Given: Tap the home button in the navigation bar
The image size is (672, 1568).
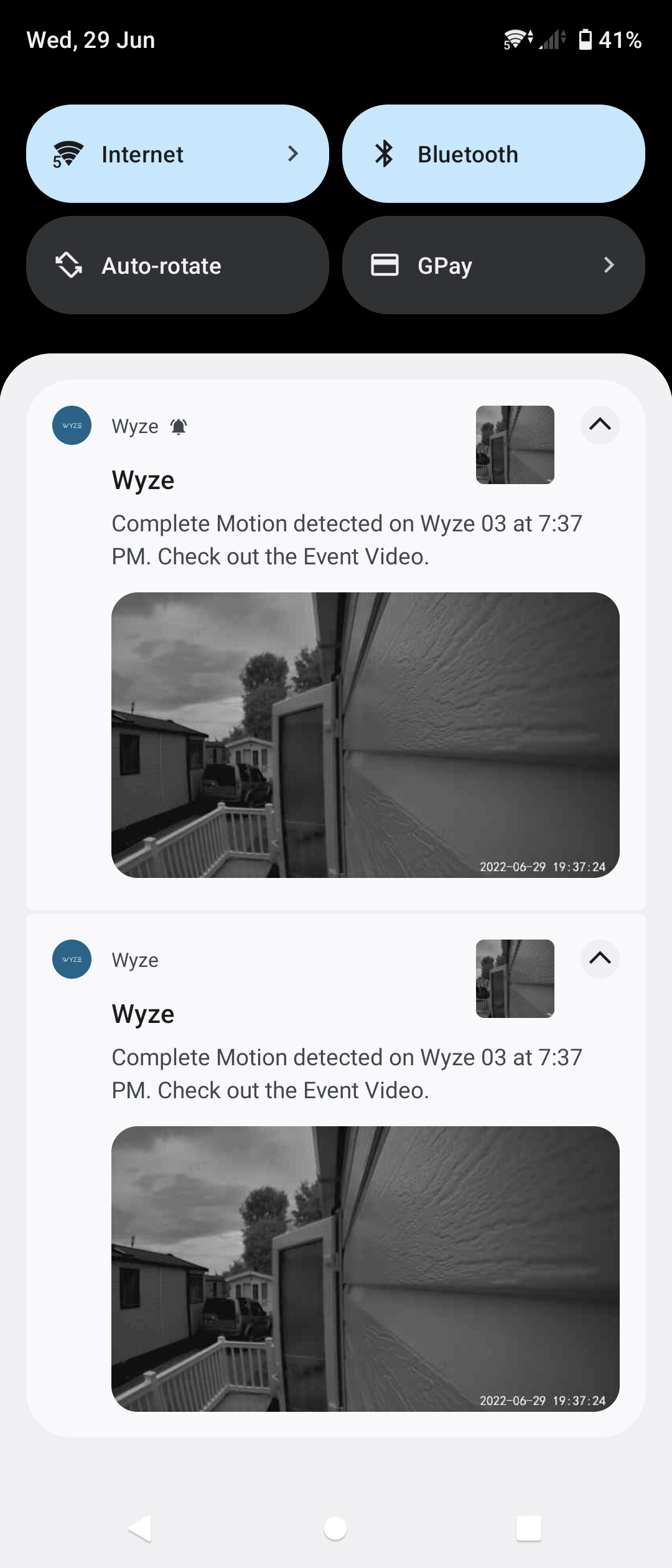Looking at the screenshot, I should click(335, 1528).
